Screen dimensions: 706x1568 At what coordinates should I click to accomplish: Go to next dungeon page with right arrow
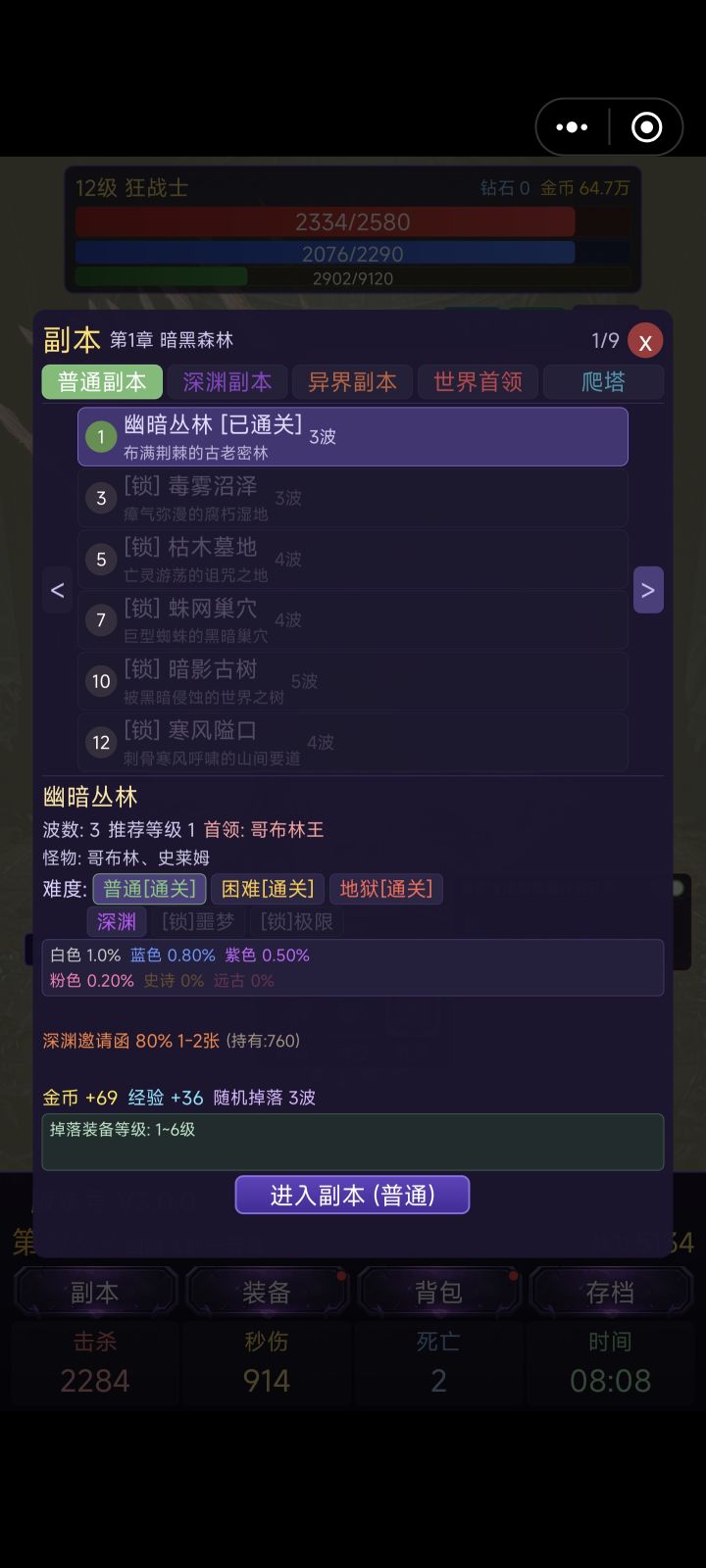point(648,590)
